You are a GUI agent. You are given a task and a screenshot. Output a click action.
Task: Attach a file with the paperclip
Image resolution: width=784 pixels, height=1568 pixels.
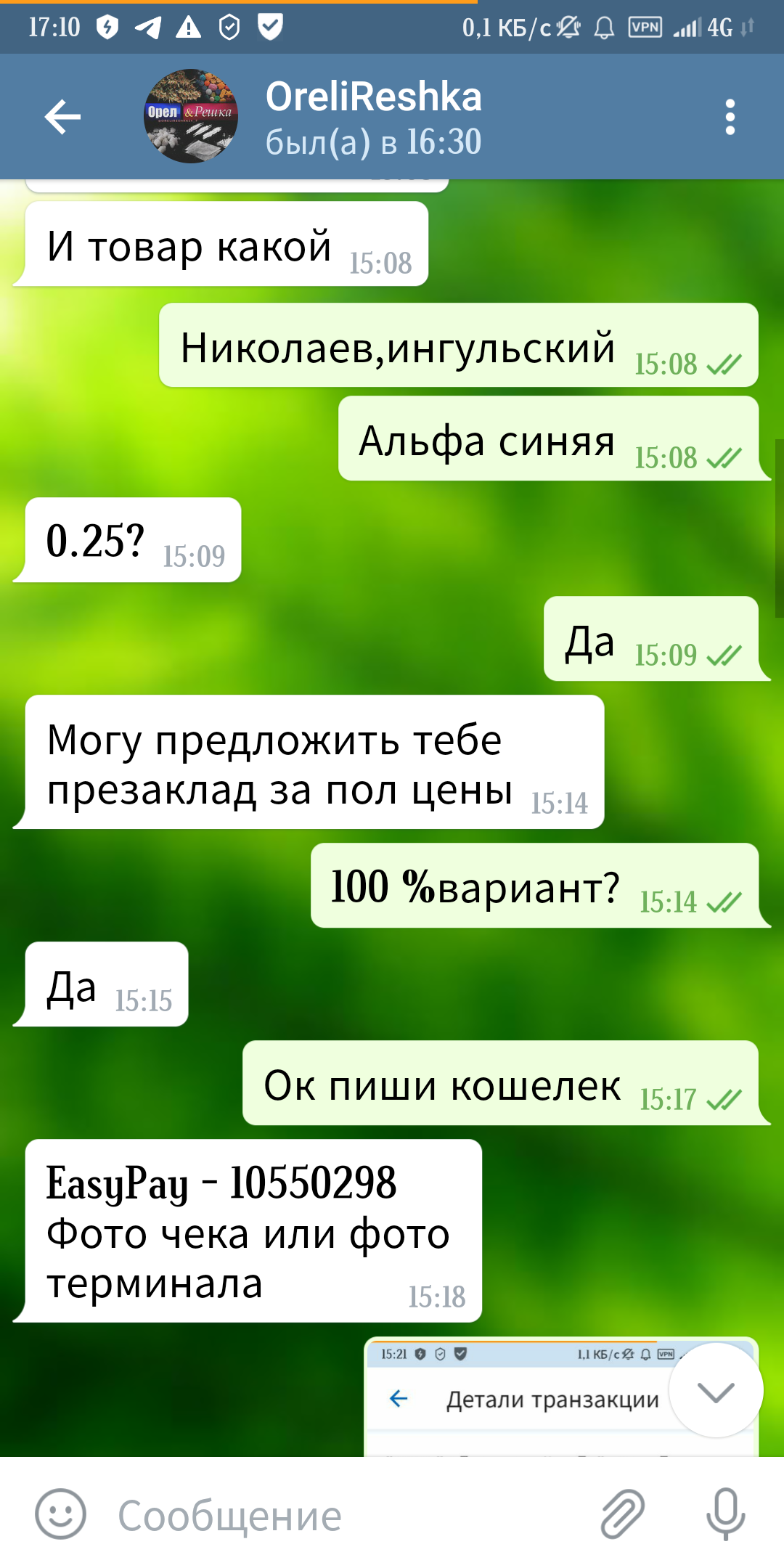[622, 1514]
